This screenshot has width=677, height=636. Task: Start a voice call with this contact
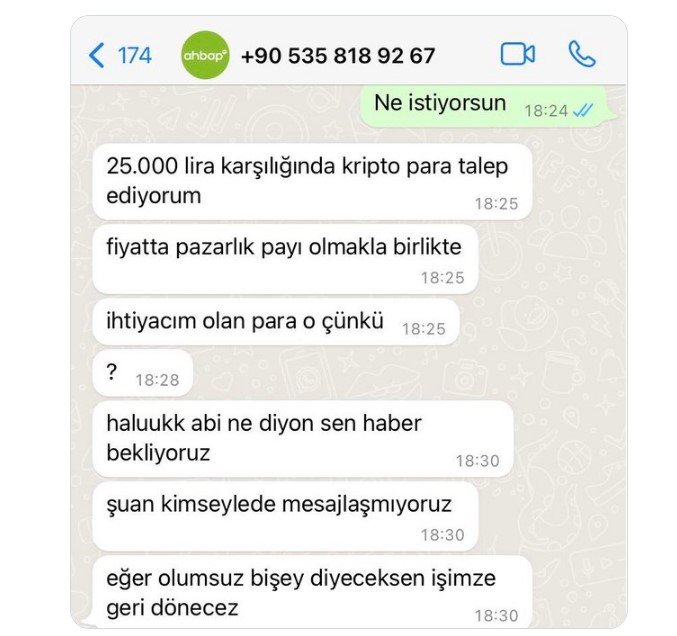pos(581,54)
